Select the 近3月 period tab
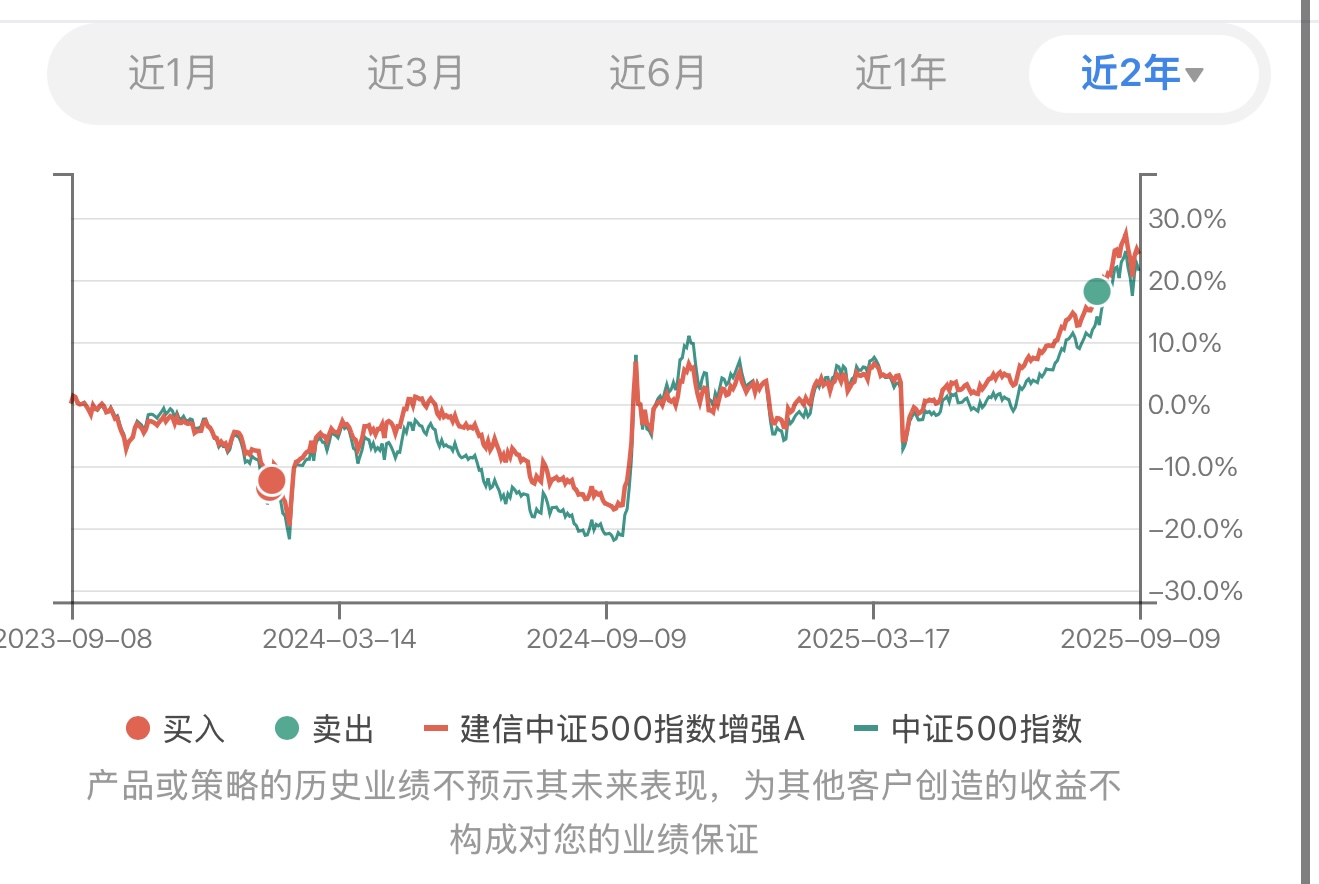The width and height of the screenshot is (1319, 884). tap(415, 73)
